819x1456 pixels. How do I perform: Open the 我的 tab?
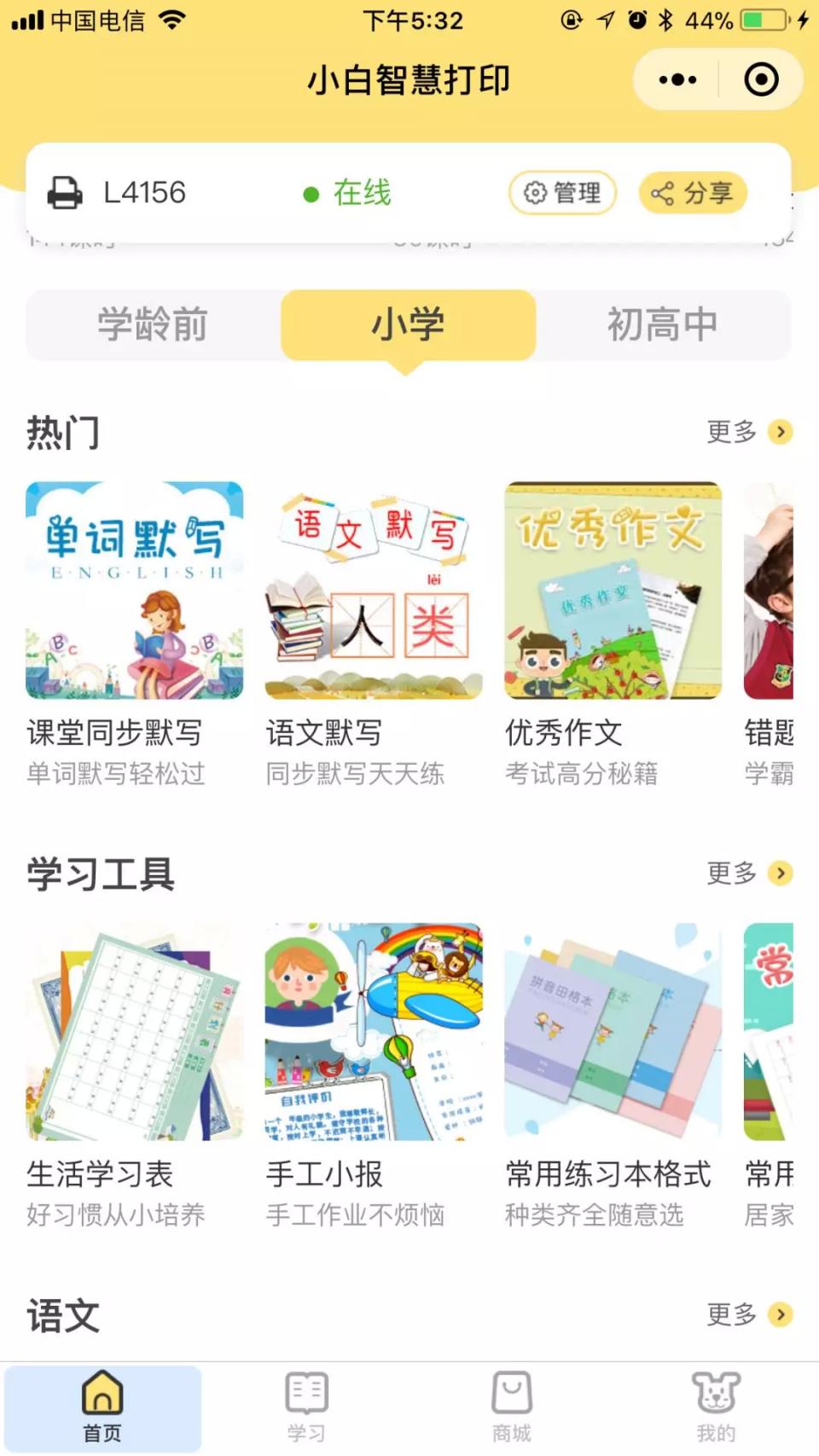pyautogui.click(x=716, y=1407)
